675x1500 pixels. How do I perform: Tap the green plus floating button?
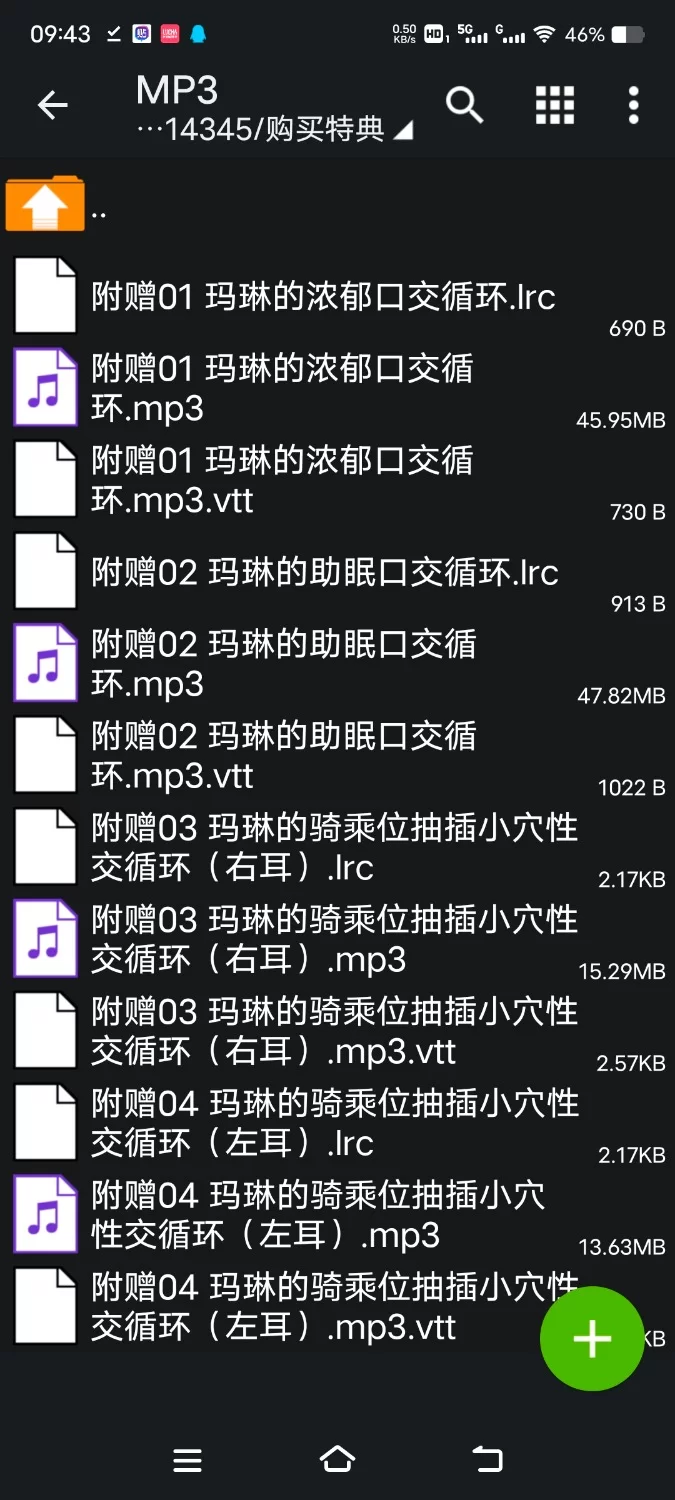coord(592,1339)
